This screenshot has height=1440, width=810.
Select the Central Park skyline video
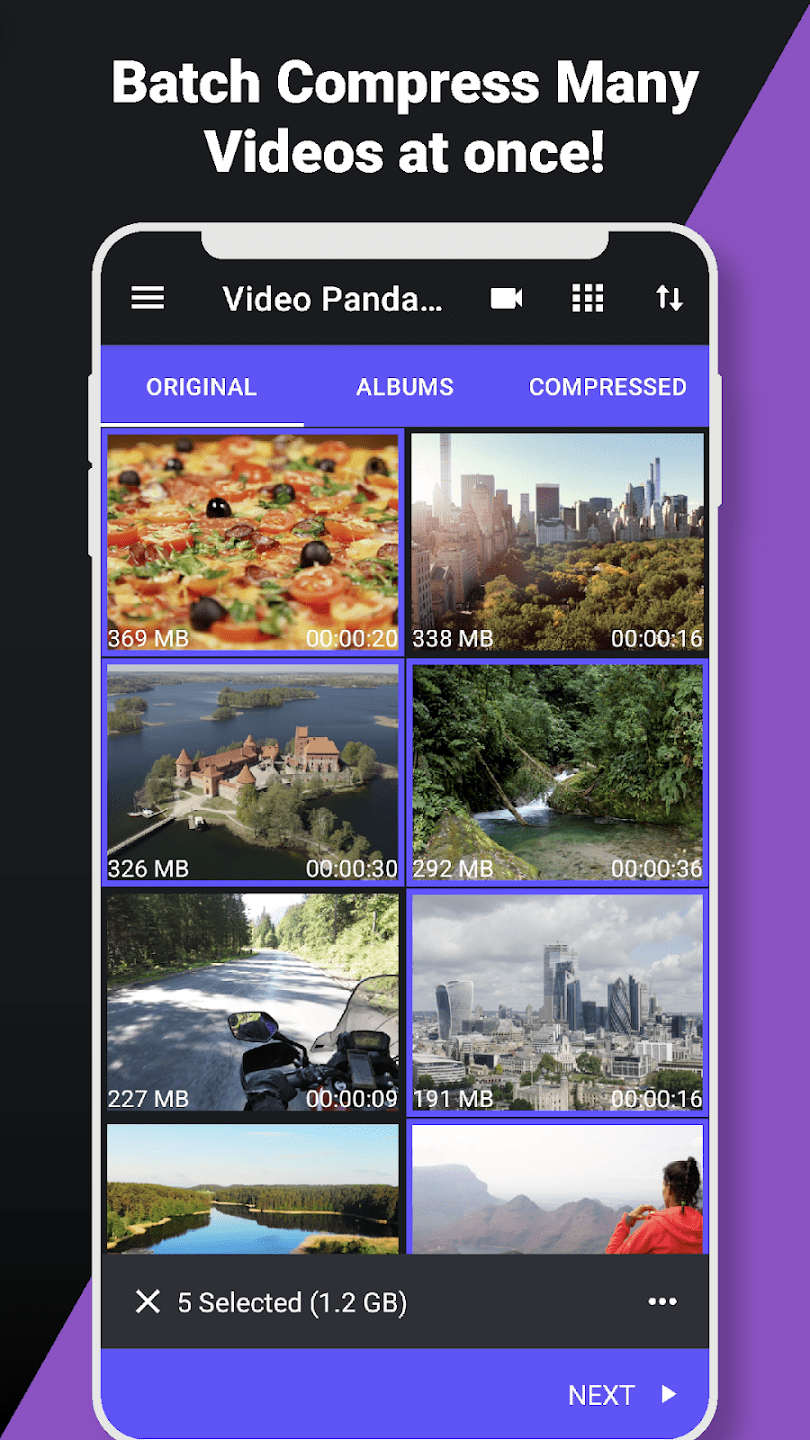(557, 540)
